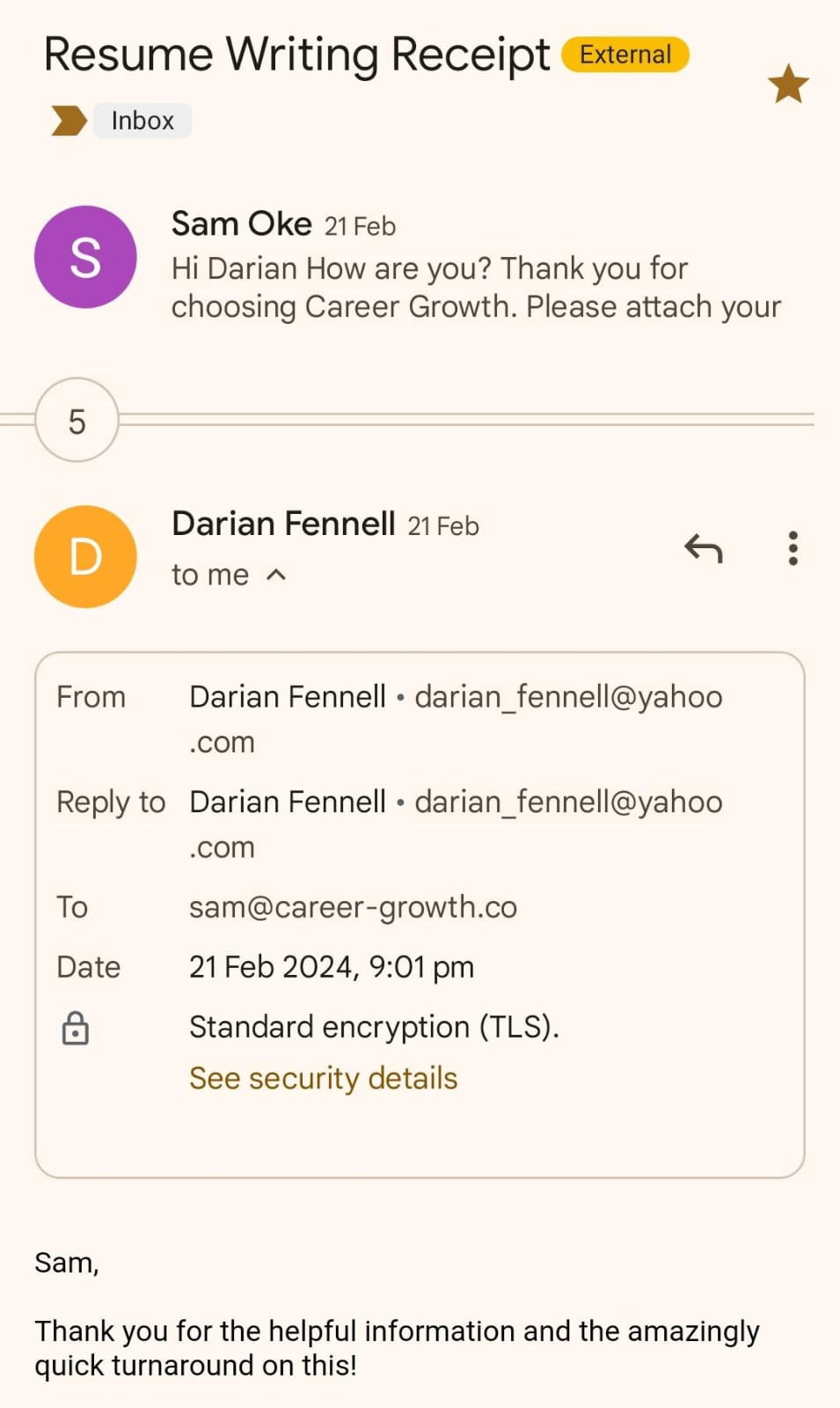This screenshot has width=840, height=1408.
Task: Open See security details link
Action: coord(323,1078)
